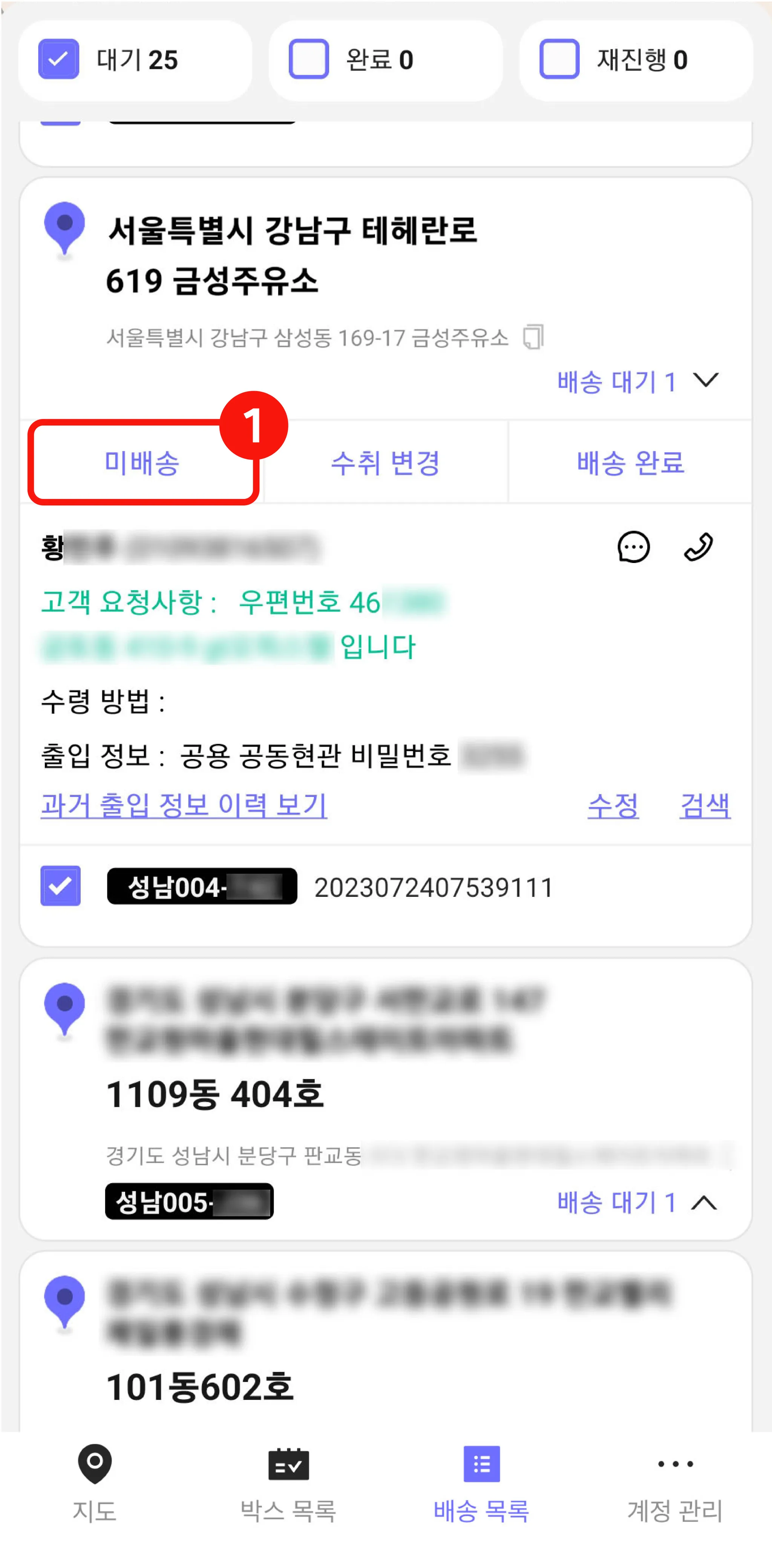Viewport: 772px width, 1568px height.
Task: Send a message to the customer
Action: (x=633, y=547)
